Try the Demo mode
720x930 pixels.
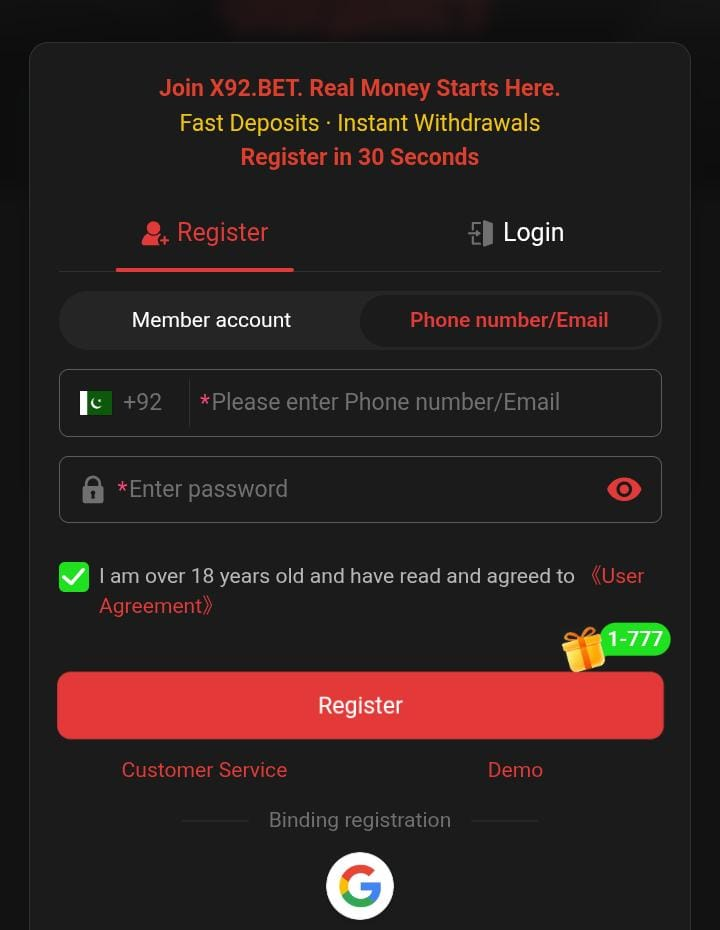coord(515,770)
